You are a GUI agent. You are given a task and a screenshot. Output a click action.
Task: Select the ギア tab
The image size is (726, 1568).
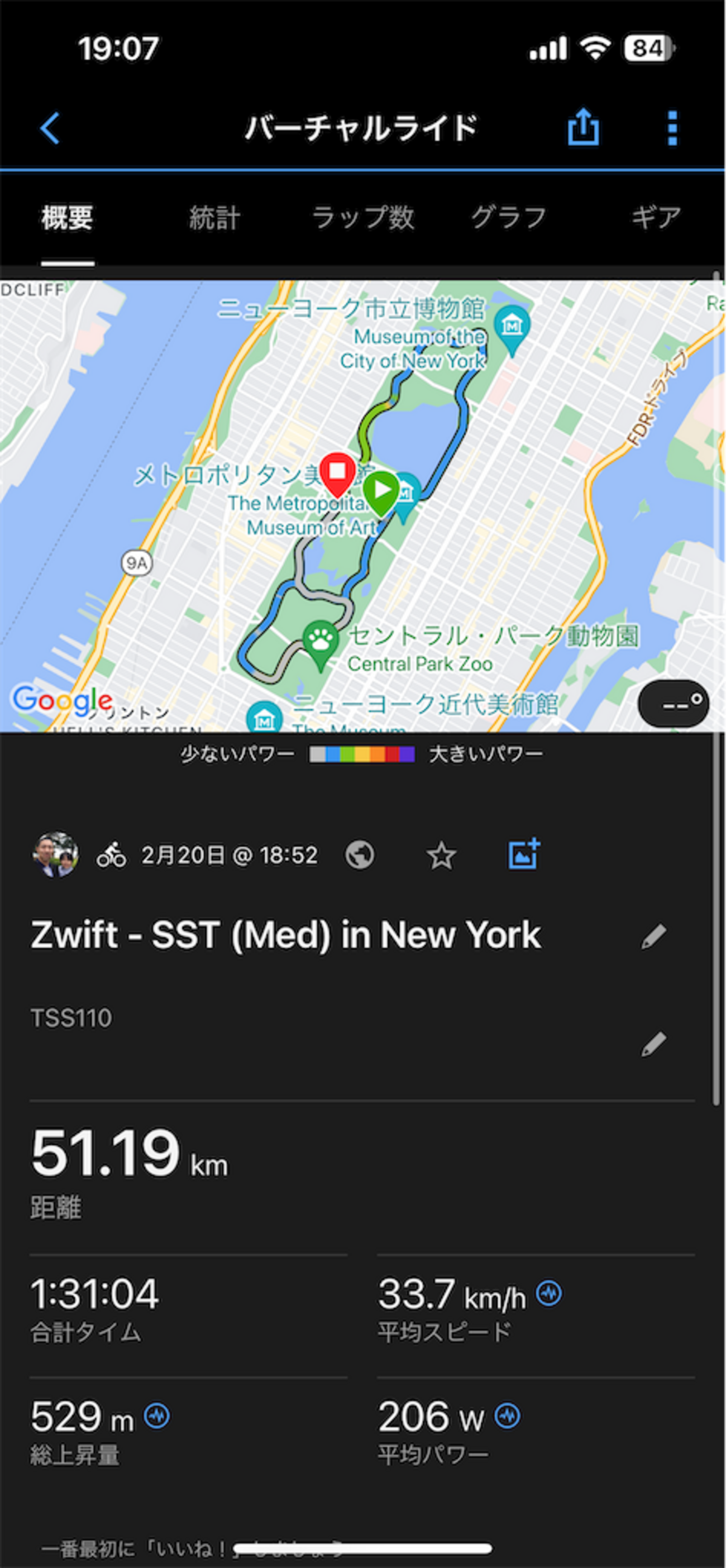pyautogui.click(x=656, y=217)
